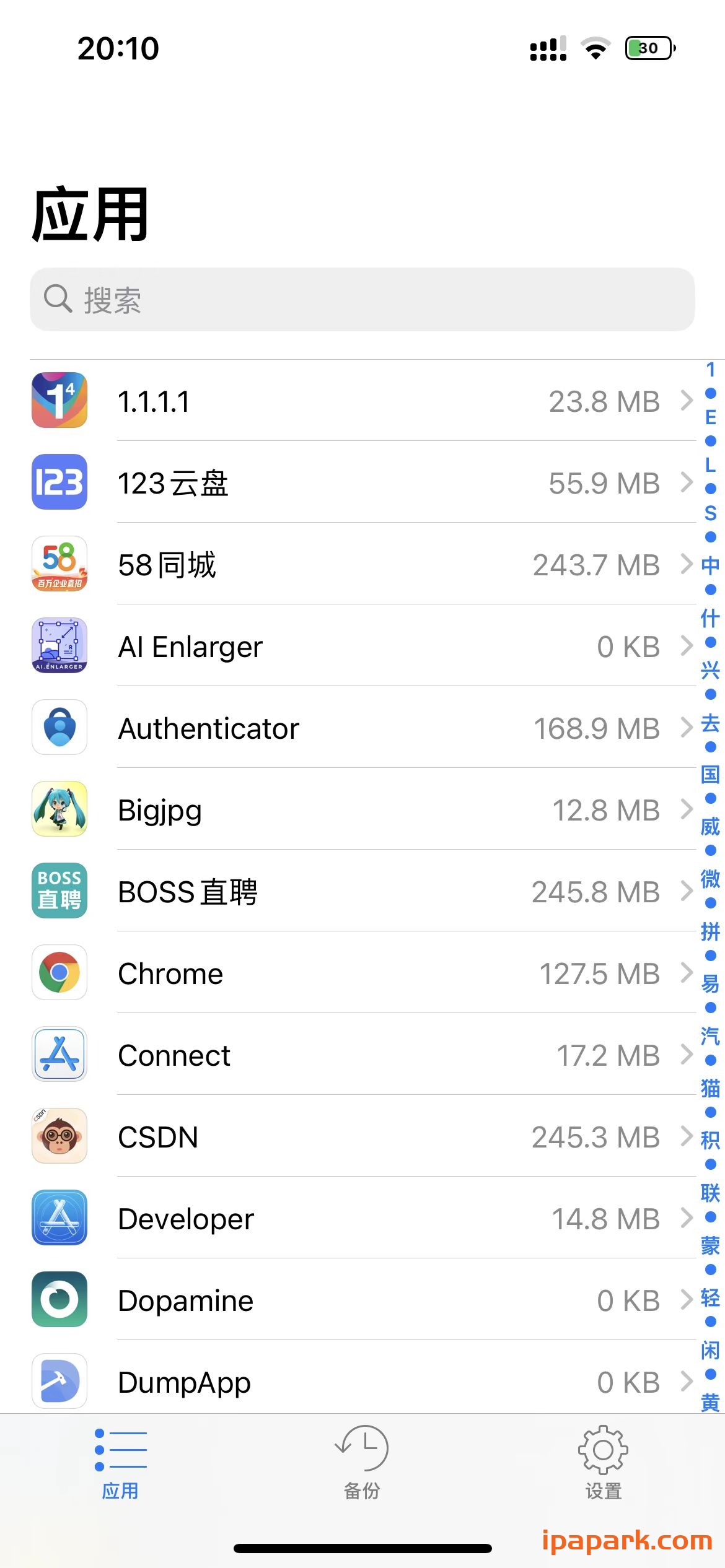This screenshot has height=1568, width=725.
Task: Jump to letter E in the index
Action: pos(710,417)
